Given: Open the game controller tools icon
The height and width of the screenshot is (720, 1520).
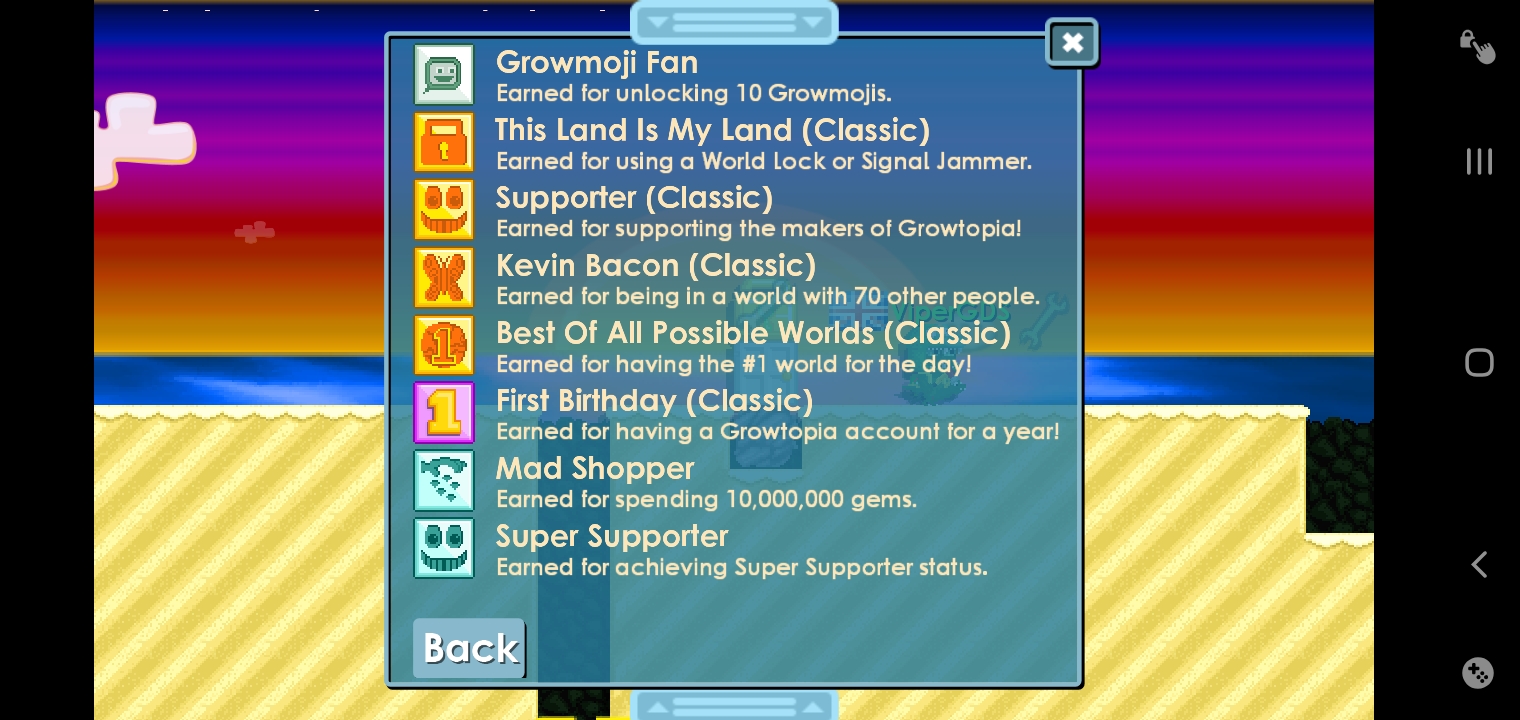Looking at the screenshot, I should (x=1478, y=672).
